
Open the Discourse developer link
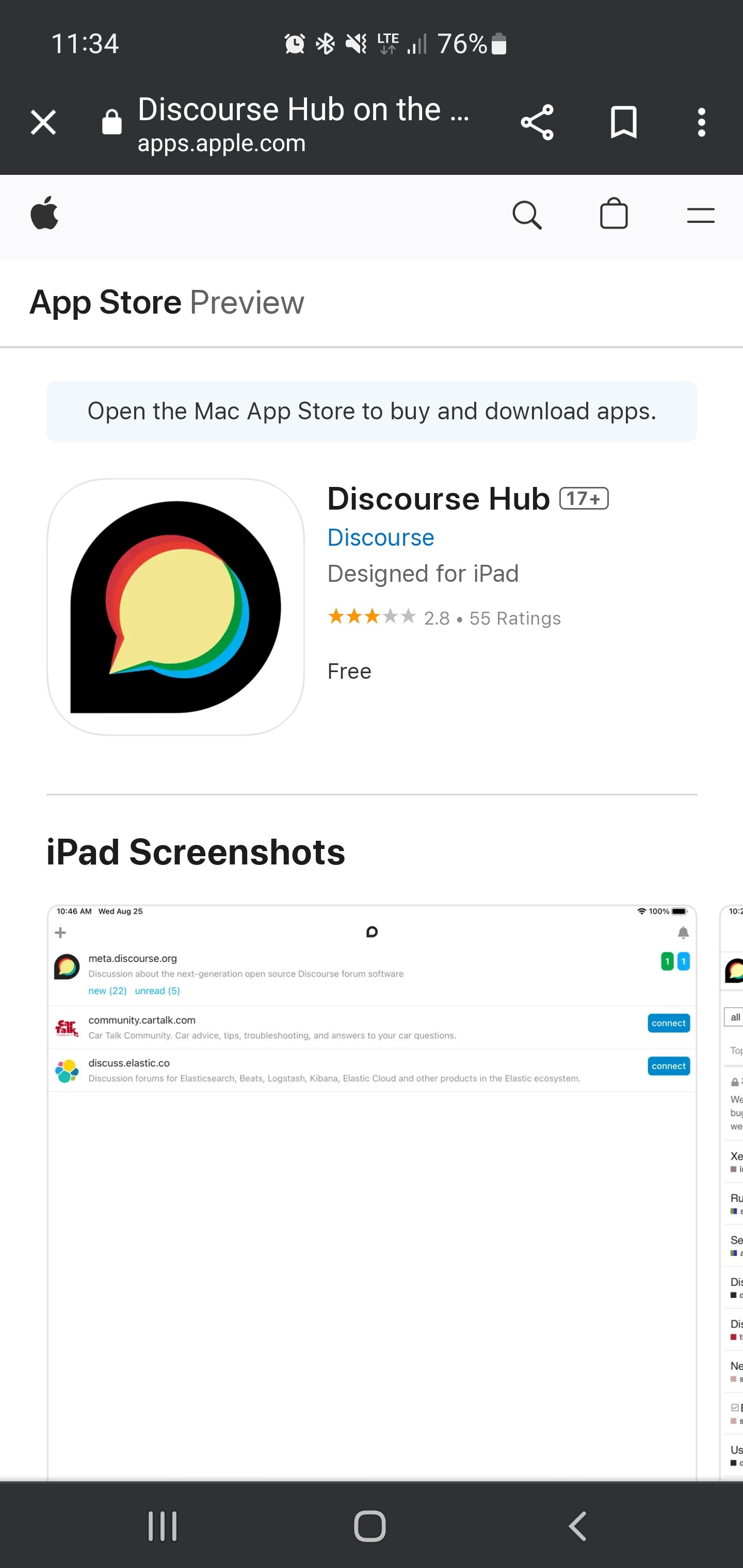tap(381, 537)
